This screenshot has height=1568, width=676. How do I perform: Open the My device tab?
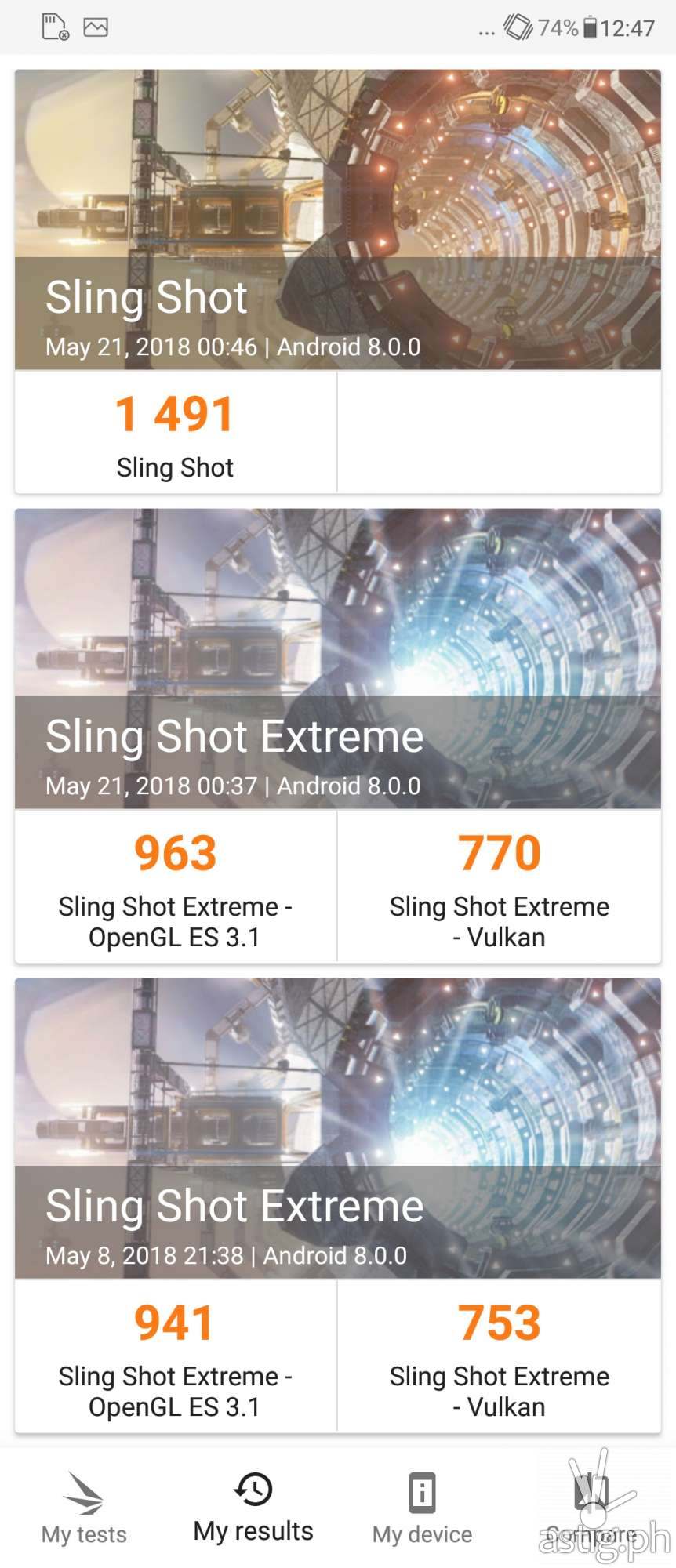tap(422, 1508)
